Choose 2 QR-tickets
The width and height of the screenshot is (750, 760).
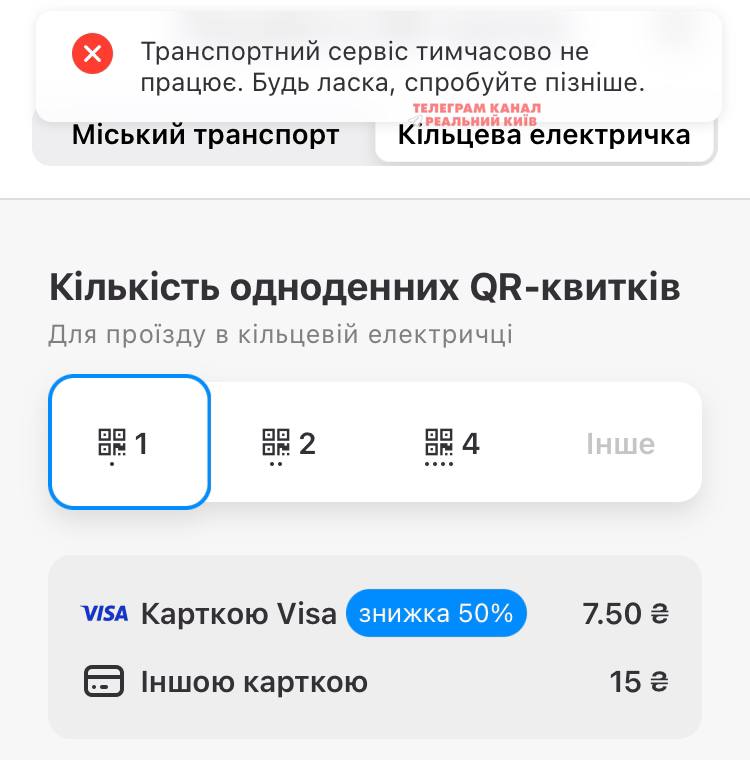point(290,443)
